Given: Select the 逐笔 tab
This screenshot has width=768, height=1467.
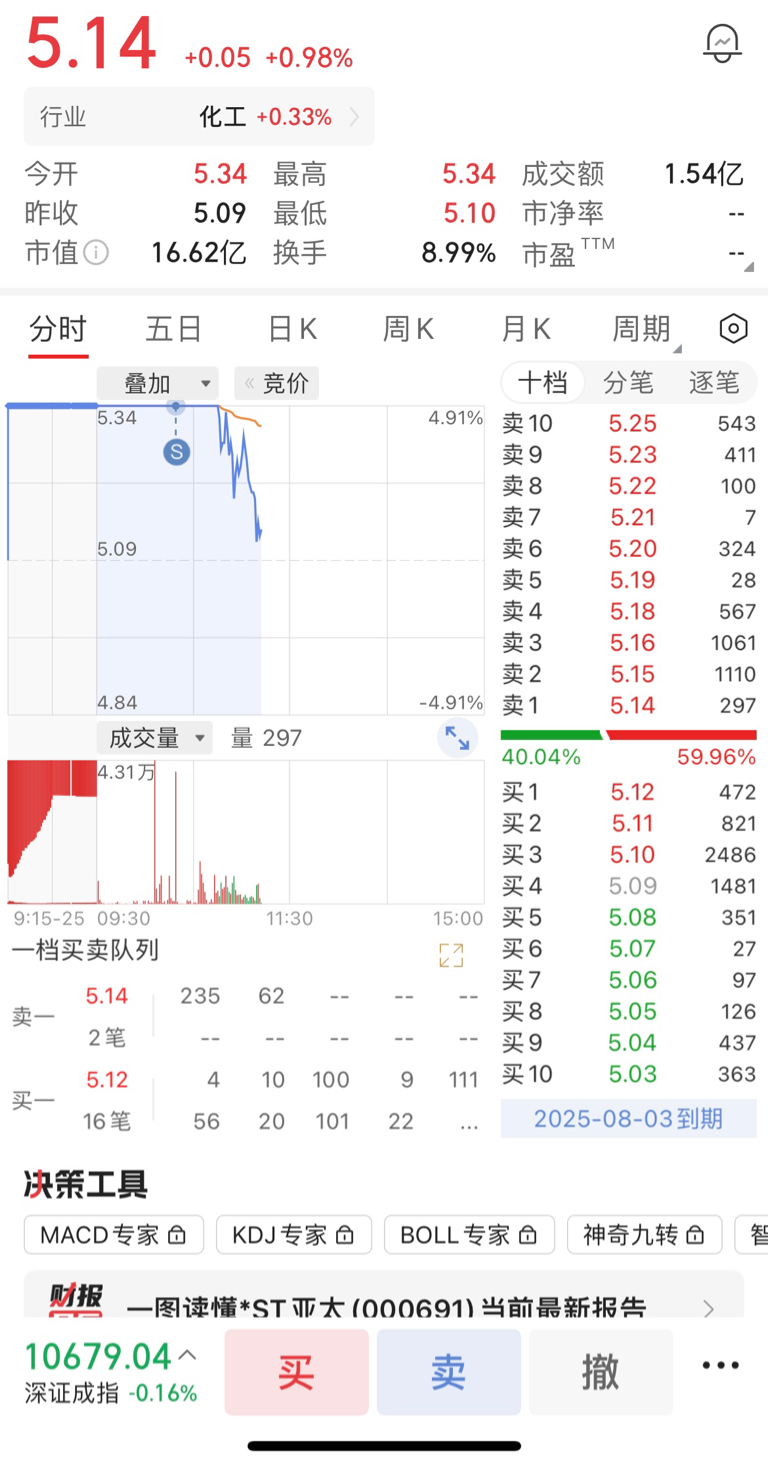Looking at the screenshot, I should click(714, 382).
